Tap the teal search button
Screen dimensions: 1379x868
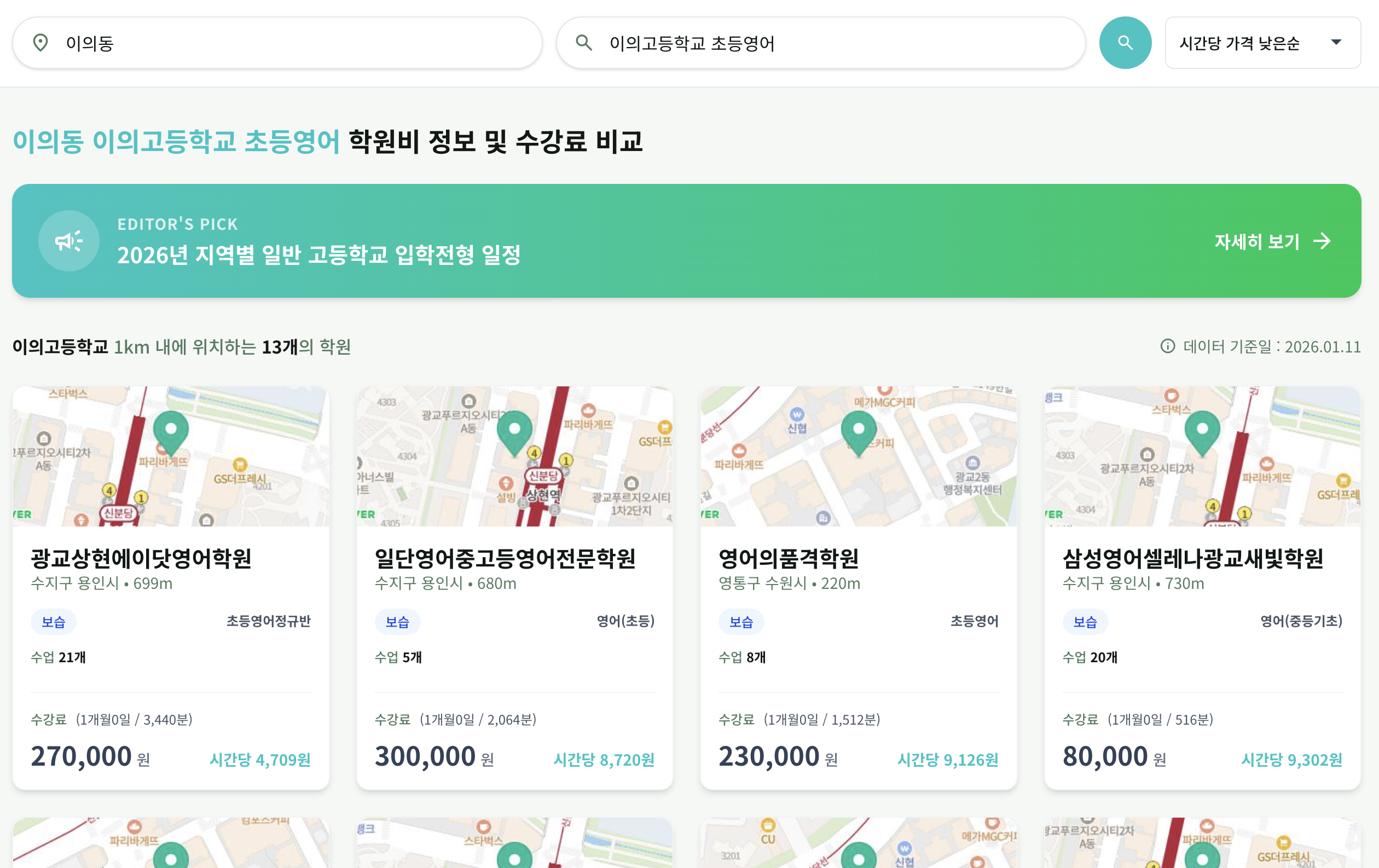pyautogui.click(x=1125, y=43)
